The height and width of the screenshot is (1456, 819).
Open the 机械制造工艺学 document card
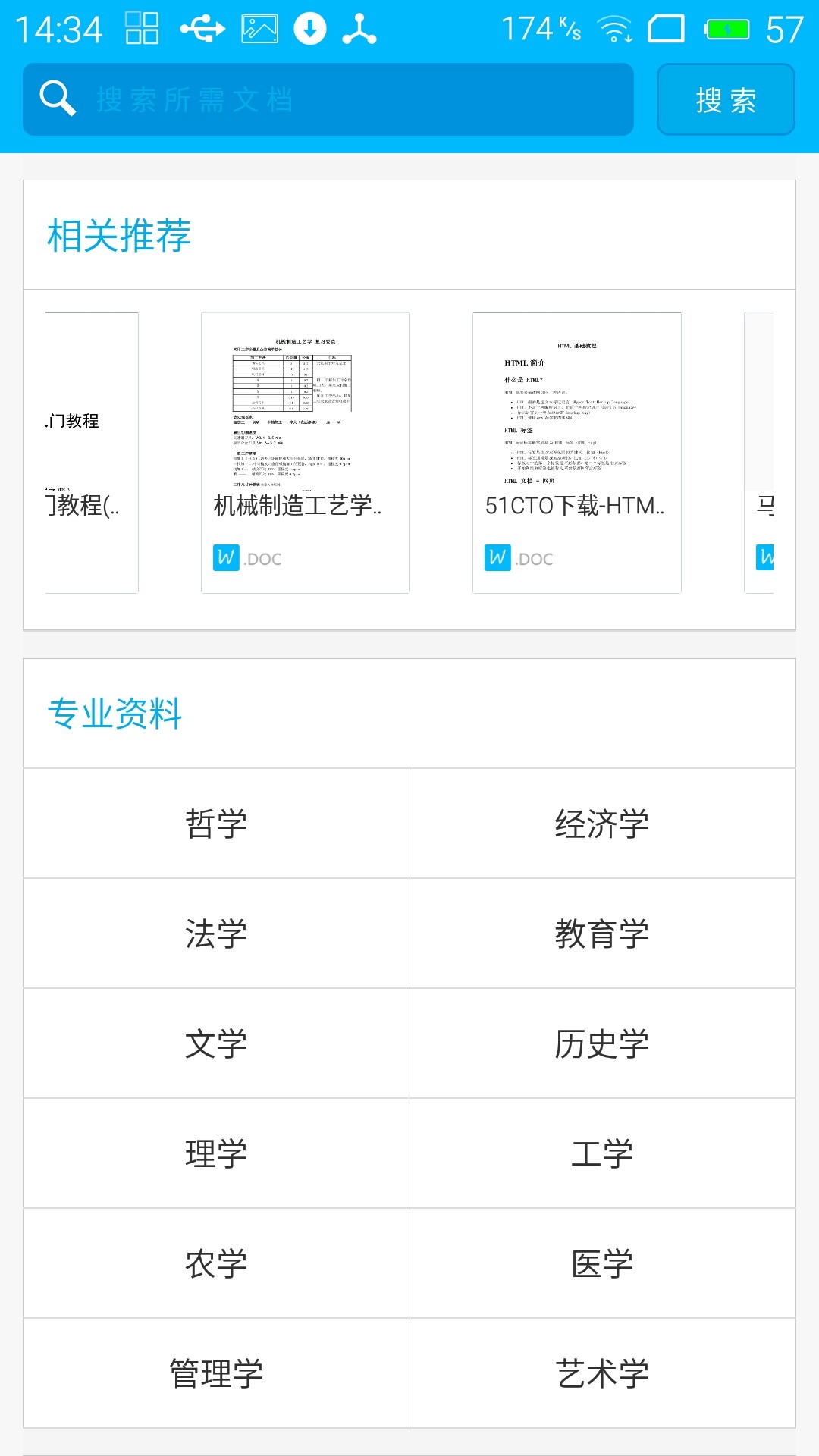coord(306,453)
